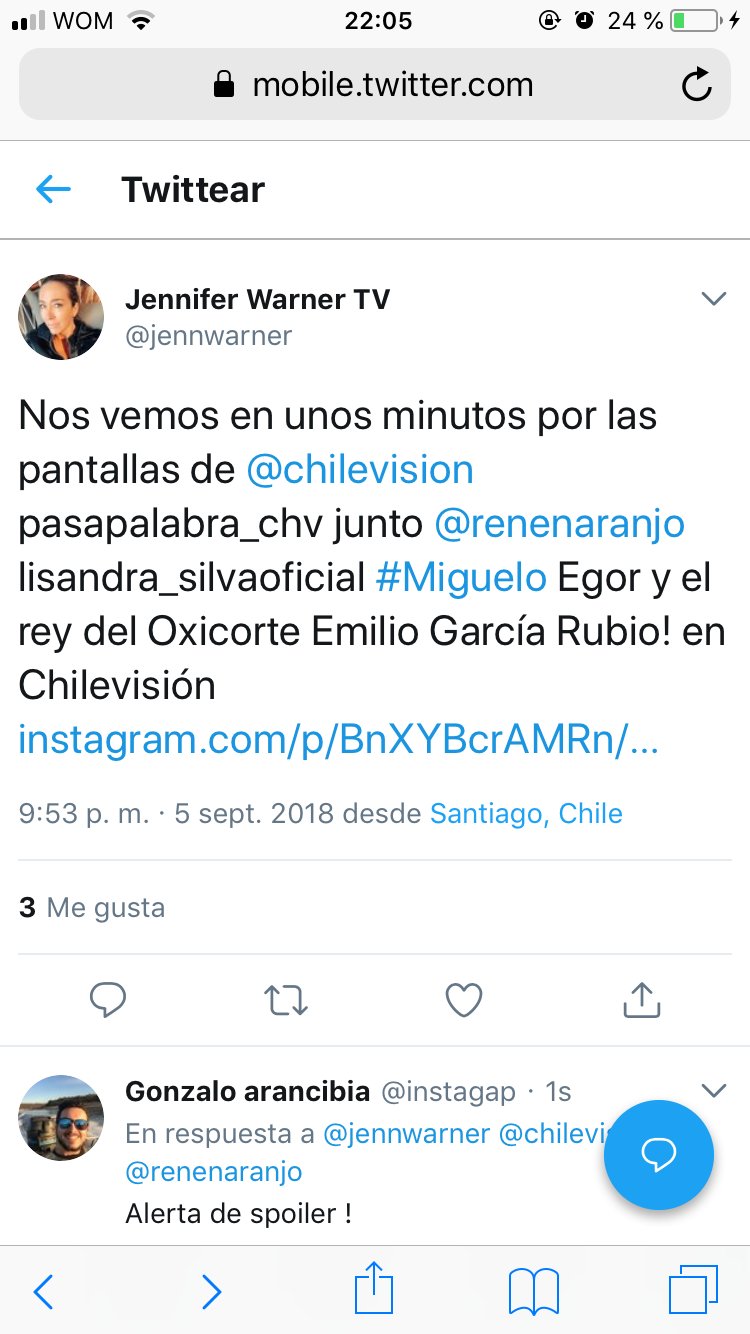Open Jennifer Warner's tweet options chevron
750x1334 pixels.
tap(714, 298)
